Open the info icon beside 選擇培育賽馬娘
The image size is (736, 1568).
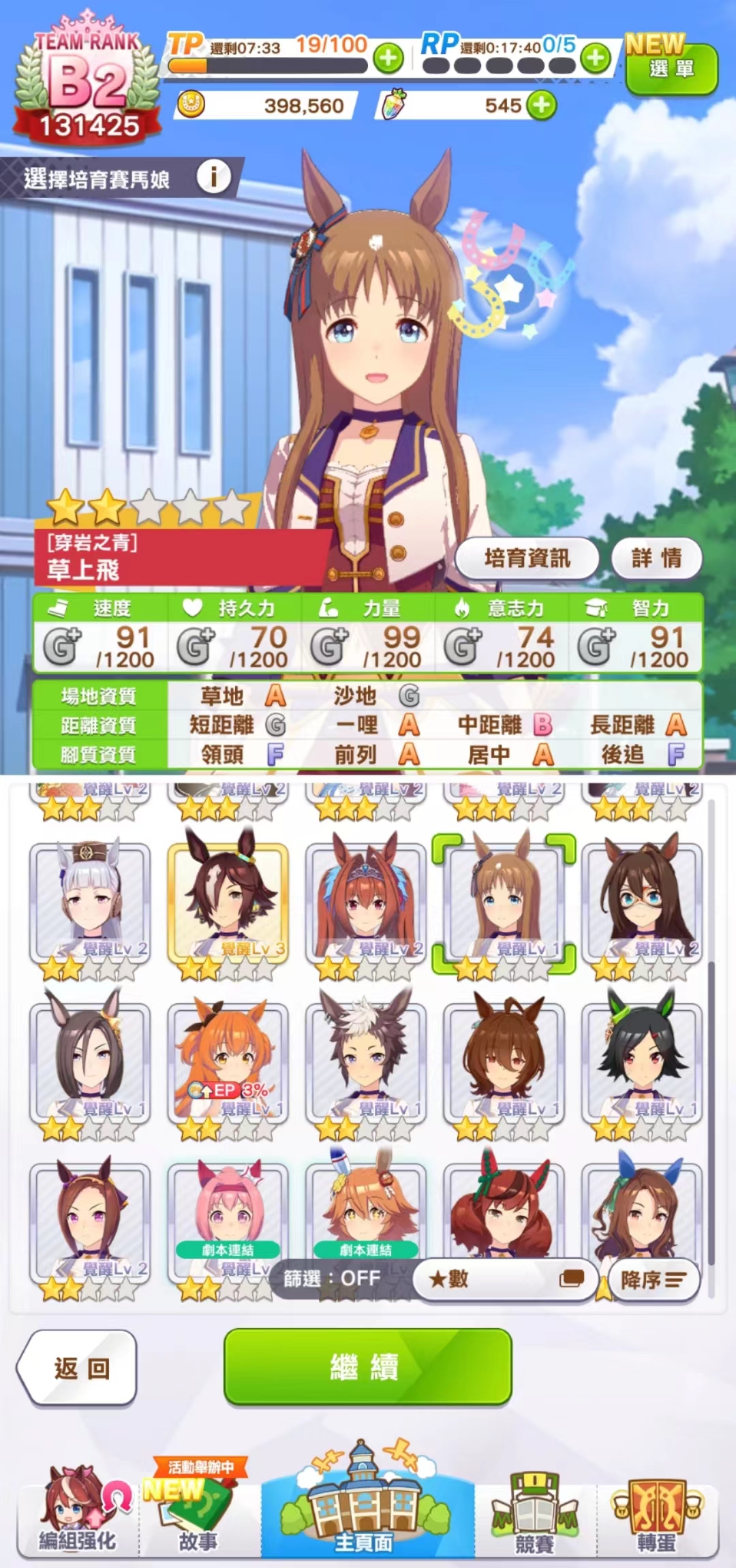point(213,178)
